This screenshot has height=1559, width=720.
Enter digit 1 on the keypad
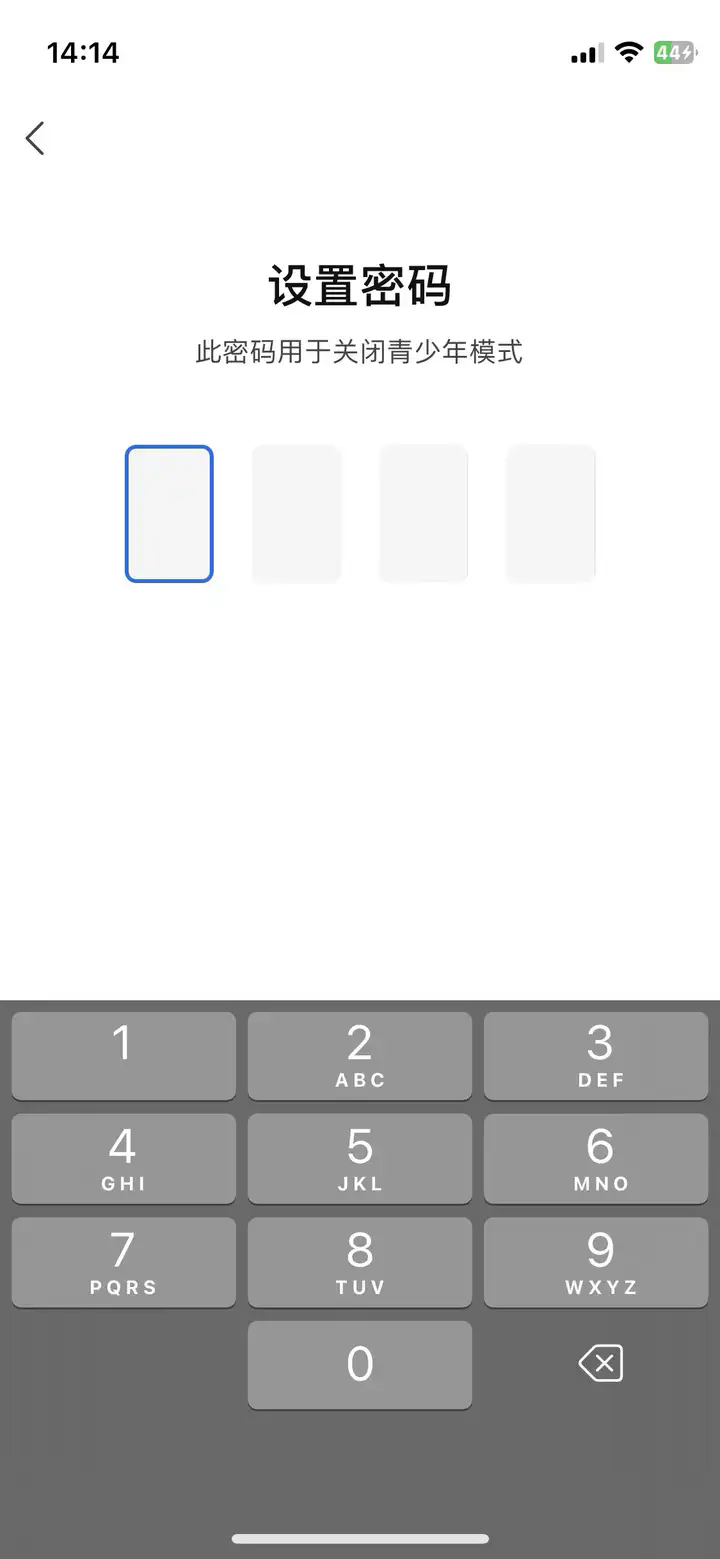click(124, 1056)
